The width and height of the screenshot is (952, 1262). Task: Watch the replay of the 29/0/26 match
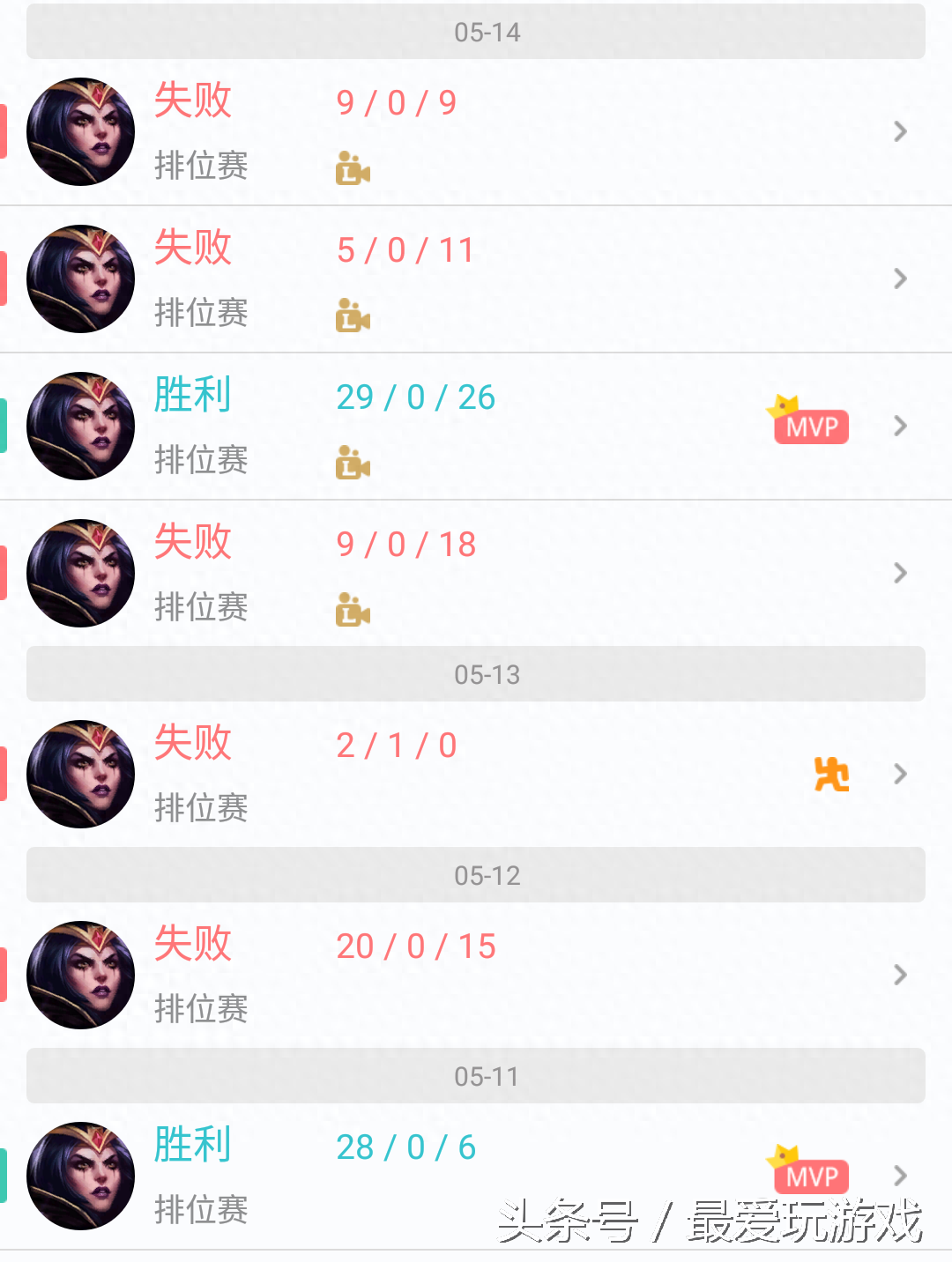point(353,463)
